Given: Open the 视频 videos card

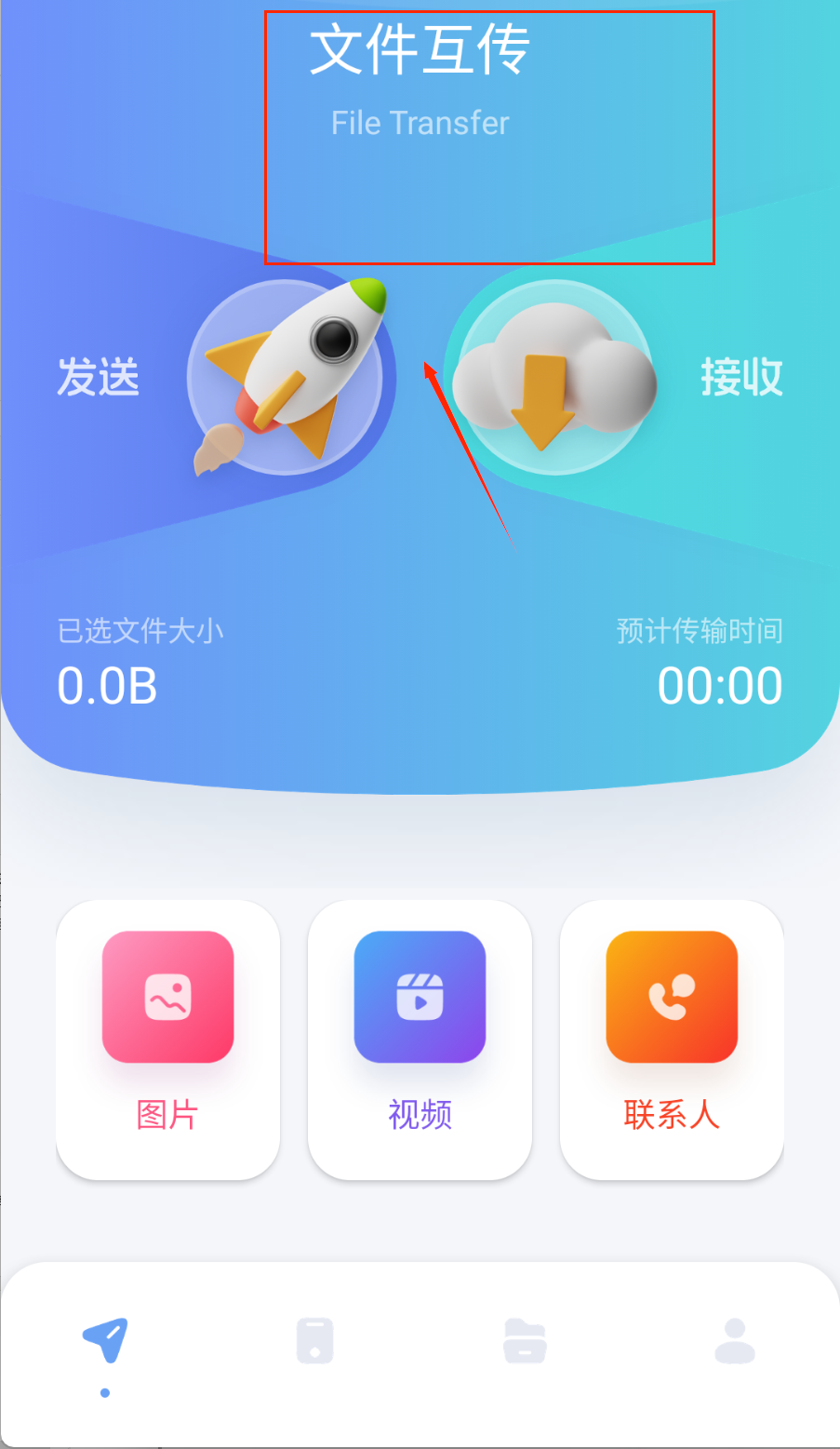Looking at the screenshot, I should click(x=420, y=1039).
